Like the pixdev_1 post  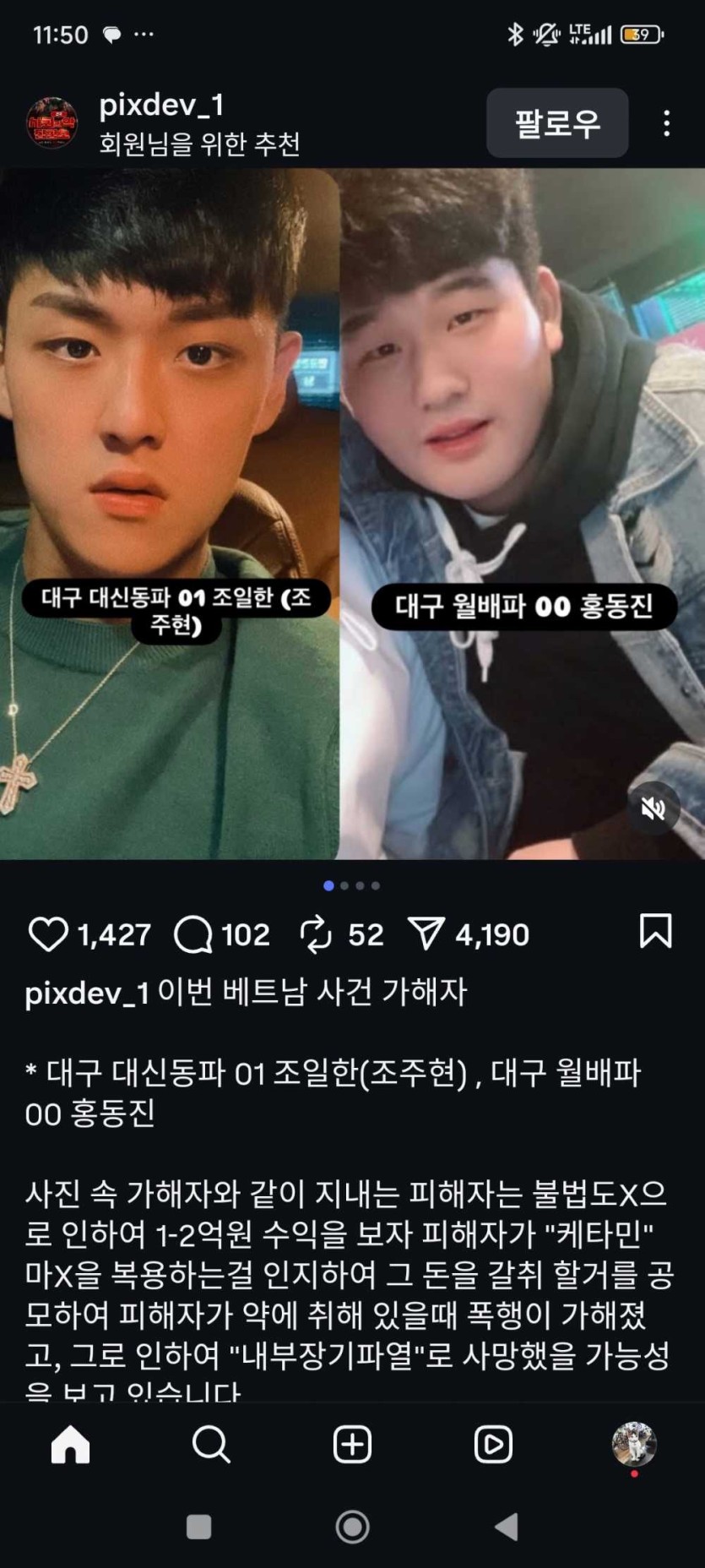(48, 934)
